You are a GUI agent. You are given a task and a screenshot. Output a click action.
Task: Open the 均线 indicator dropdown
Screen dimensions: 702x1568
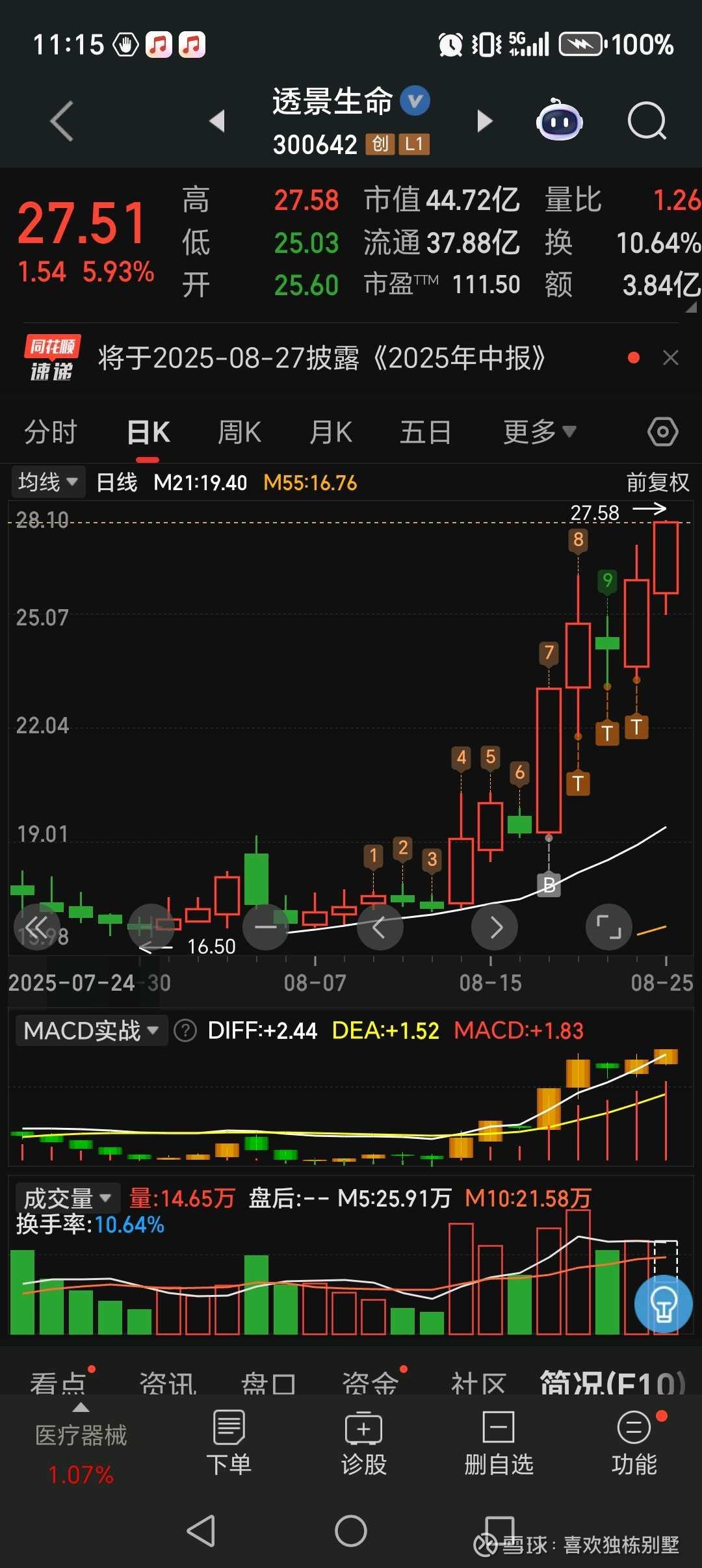[47, 482]
